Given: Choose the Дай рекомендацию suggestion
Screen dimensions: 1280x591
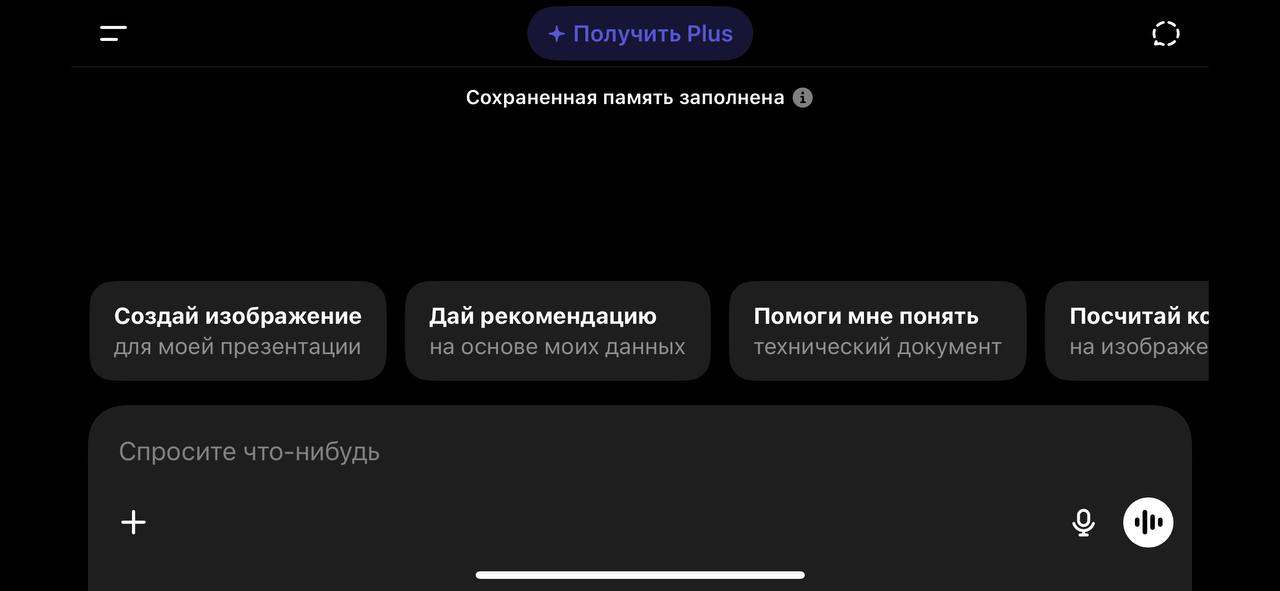Looking at the screenshot, I should point(557,331).
